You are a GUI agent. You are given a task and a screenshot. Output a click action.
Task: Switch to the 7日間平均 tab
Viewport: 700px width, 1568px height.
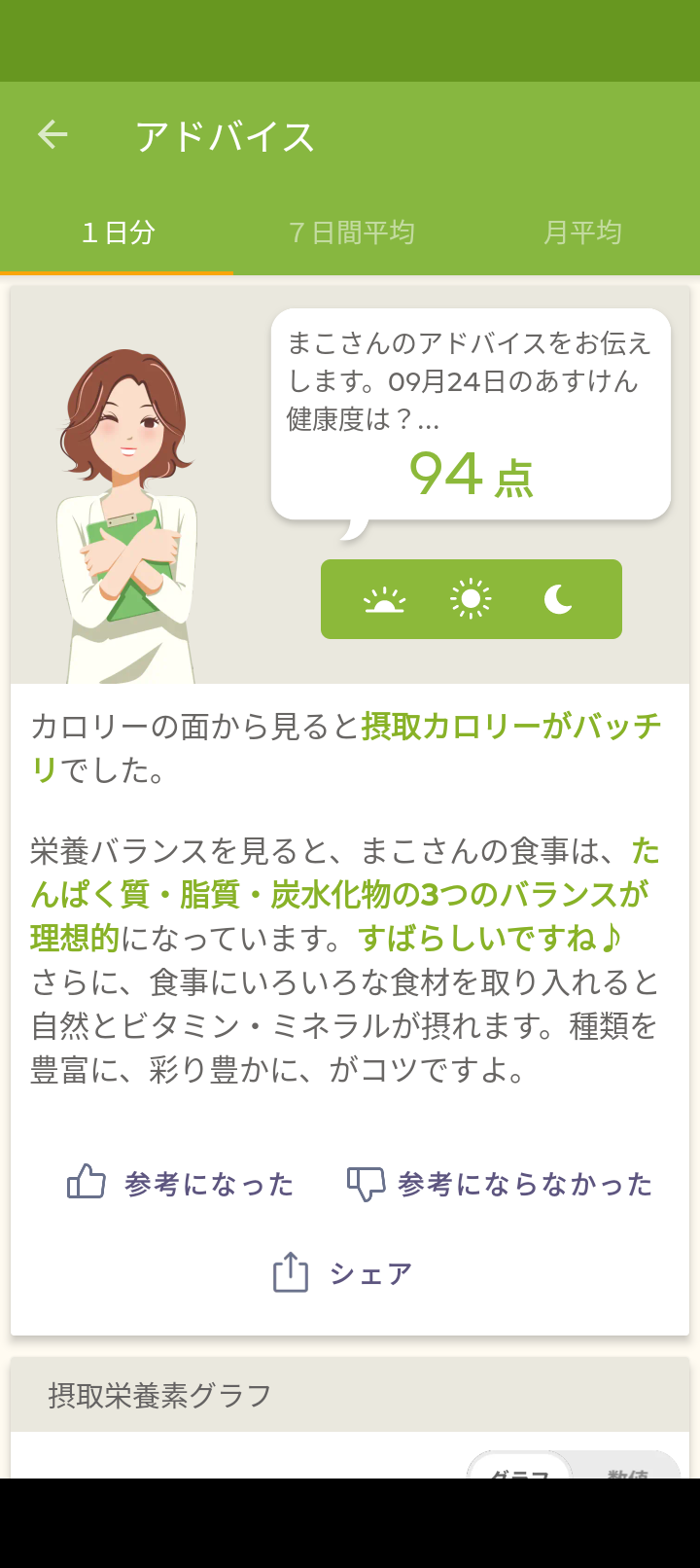pyautogui.click(x=351, y=232)
